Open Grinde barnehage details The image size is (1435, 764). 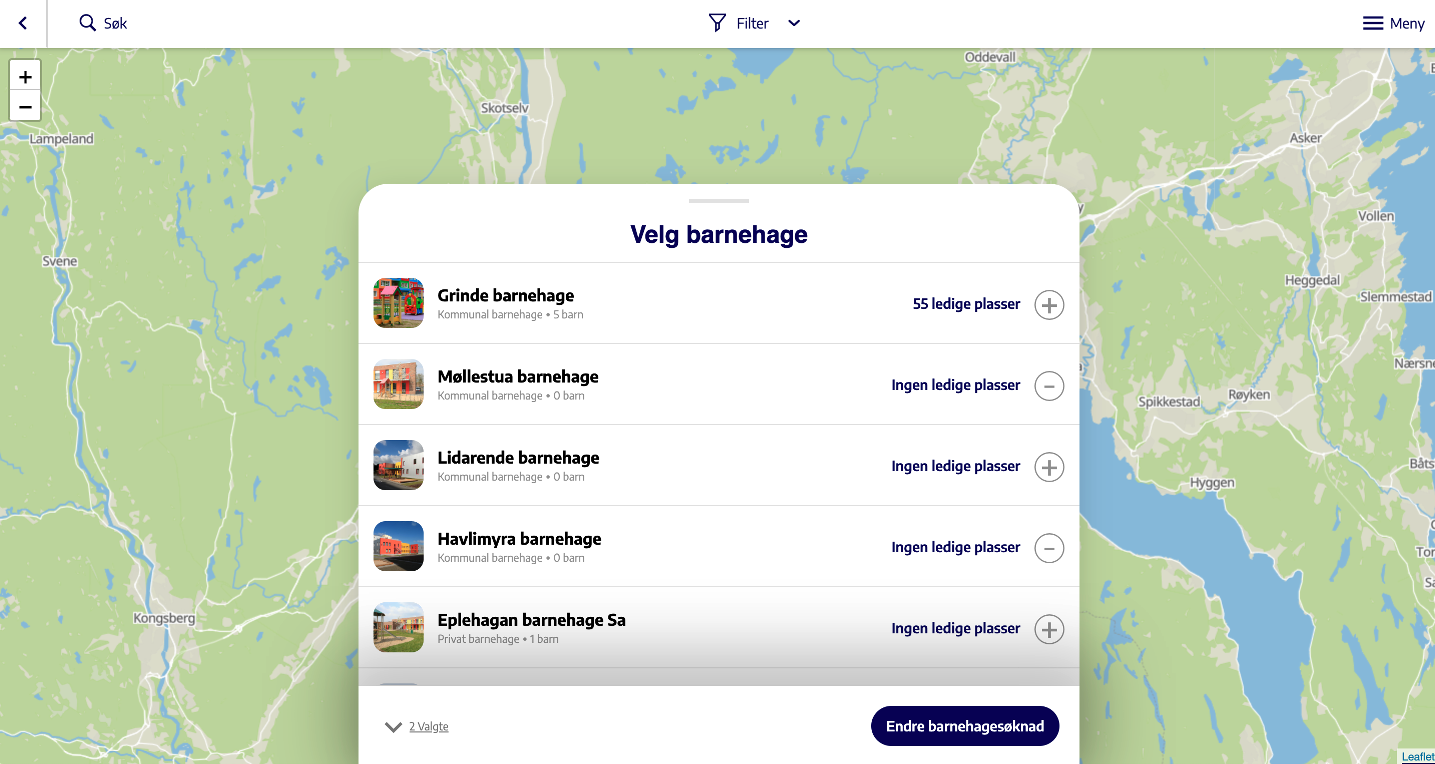506,296
